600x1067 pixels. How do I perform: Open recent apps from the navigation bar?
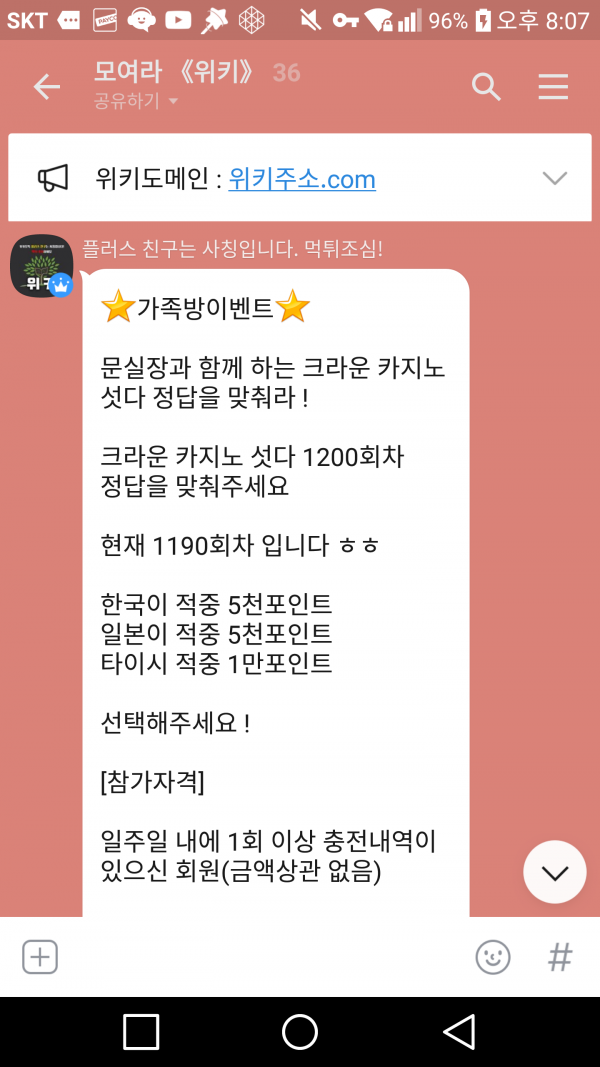(141, 1032)
